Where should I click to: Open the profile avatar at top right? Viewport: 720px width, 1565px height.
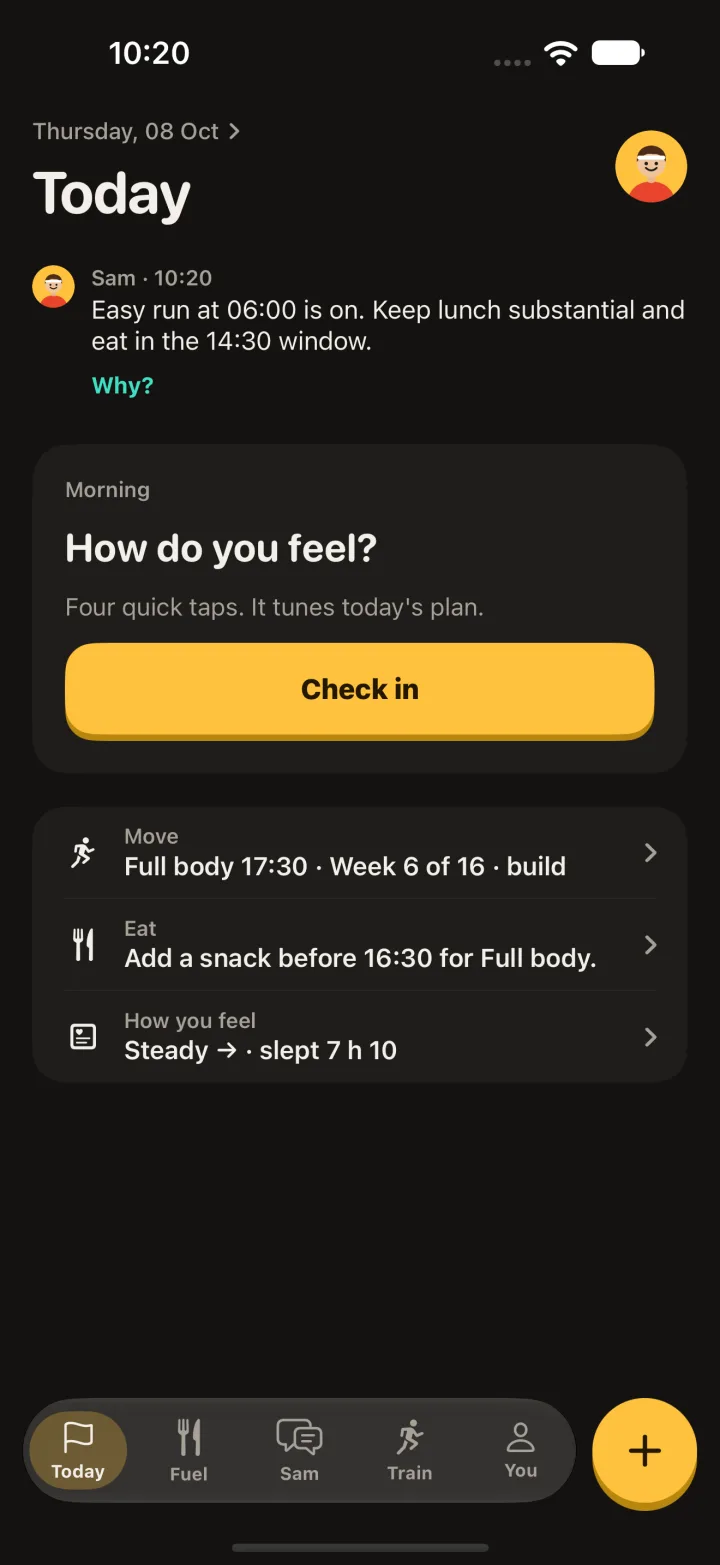tap(651, 167)
